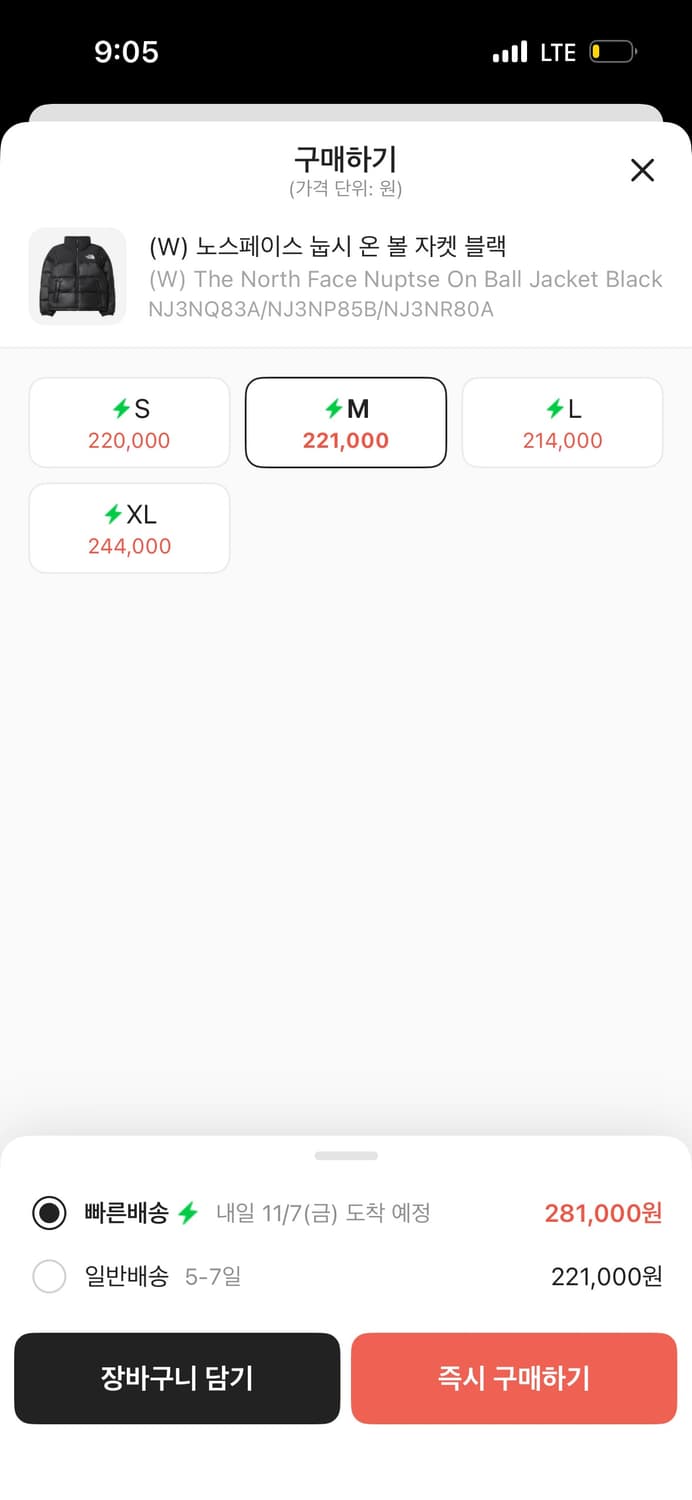Choose size L priced 214,000

562,423
